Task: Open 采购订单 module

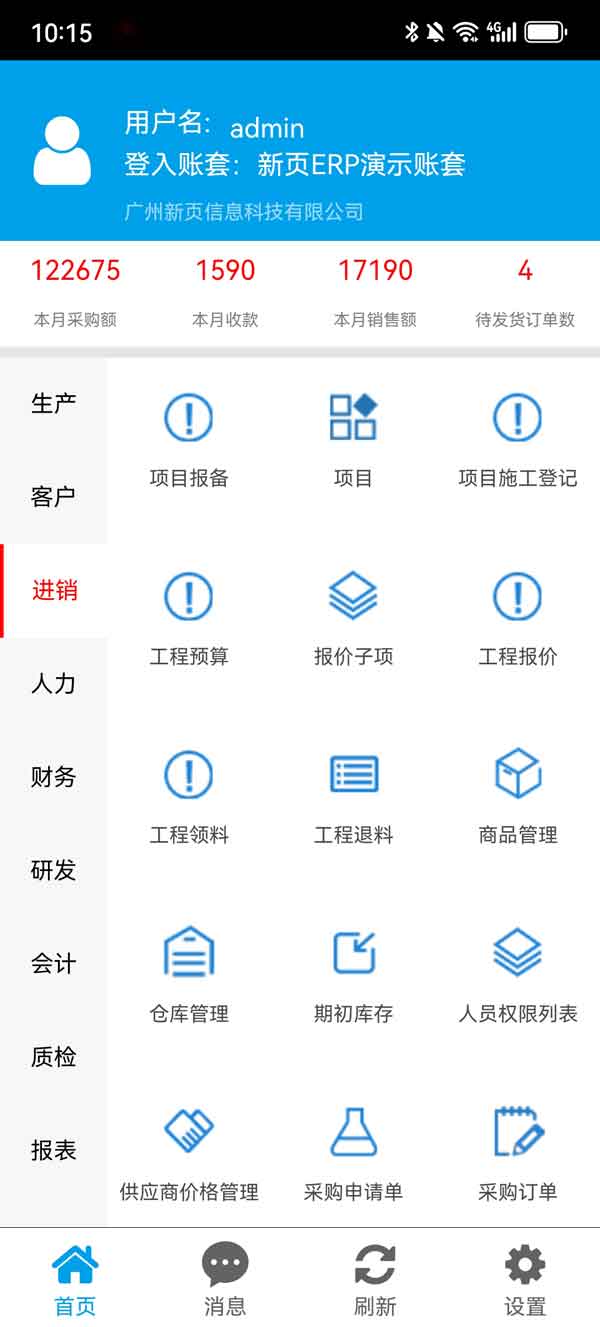Action: [517, 1152]
